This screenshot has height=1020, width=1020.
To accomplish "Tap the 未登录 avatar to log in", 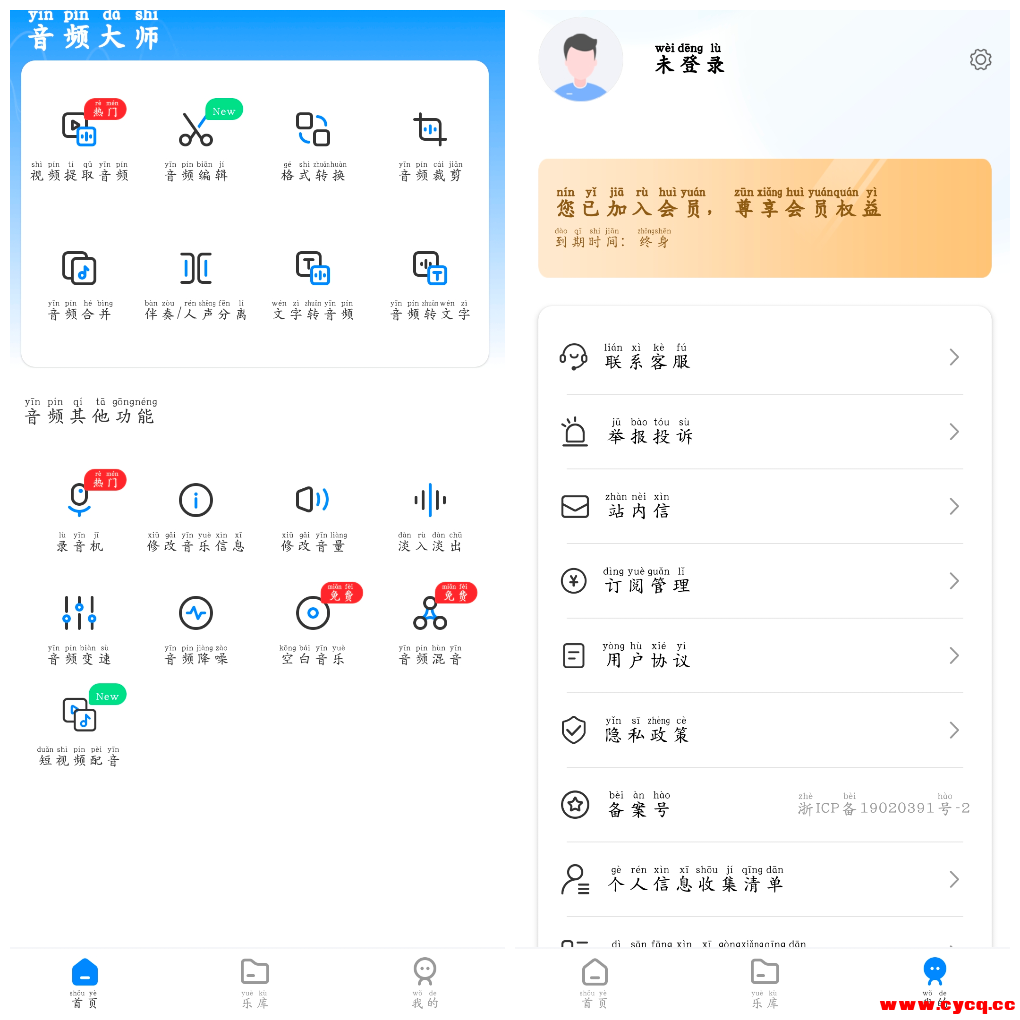I will (x=581, y=60).
